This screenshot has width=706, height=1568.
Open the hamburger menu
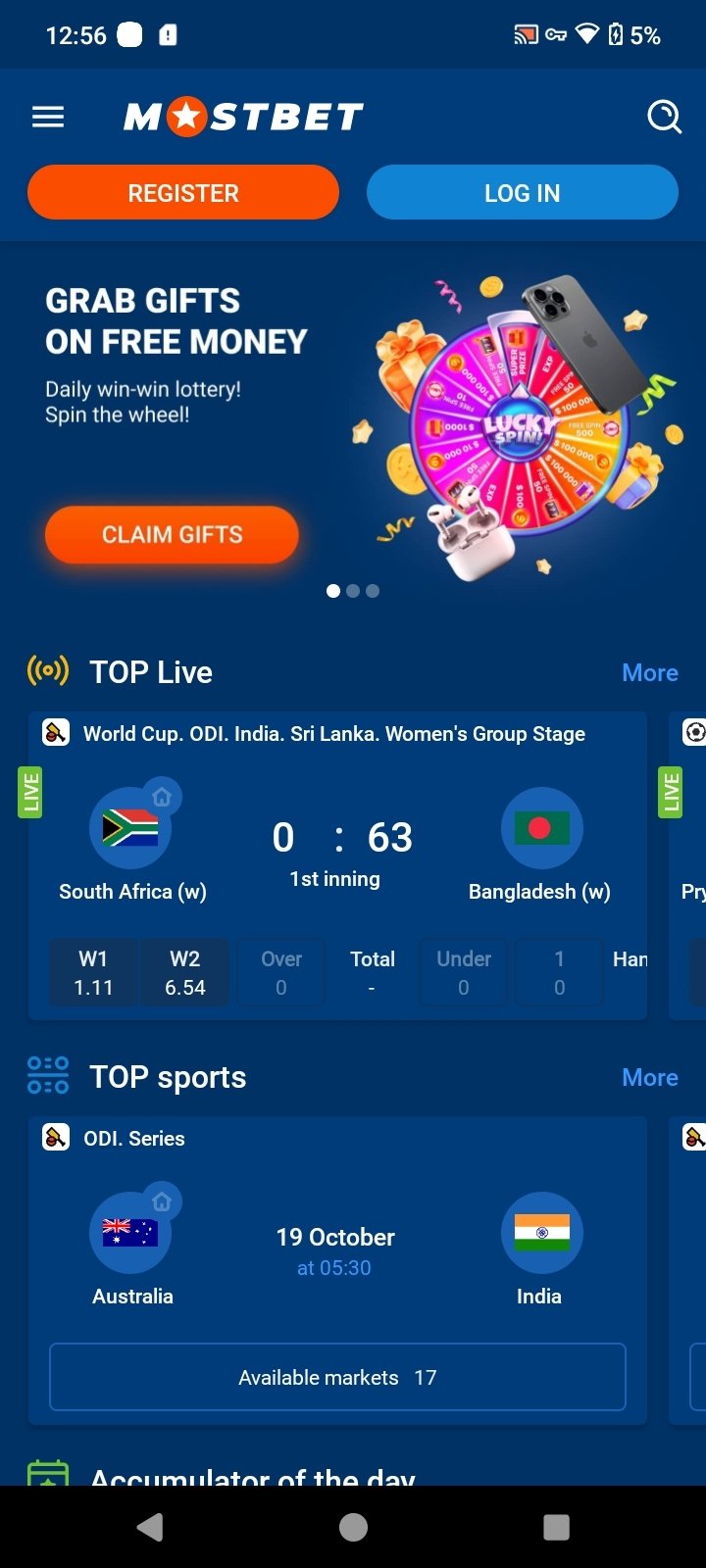pos(48,118)
